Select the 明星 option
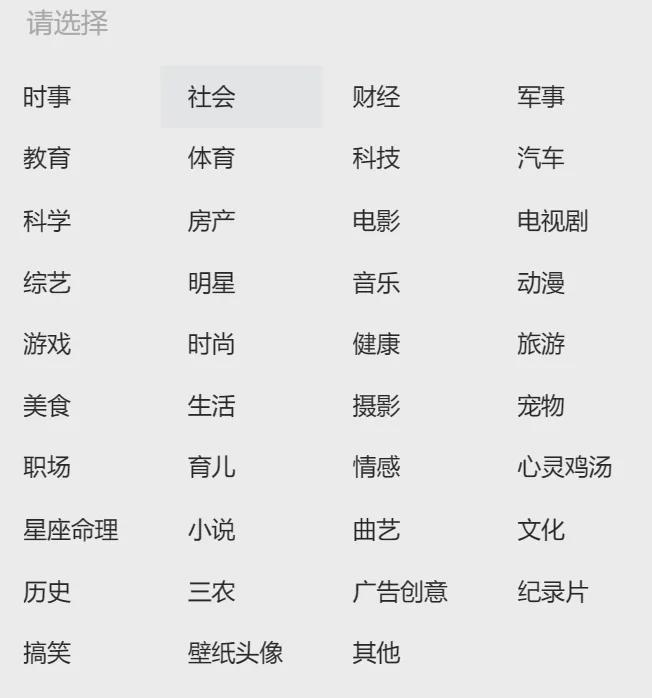Screen dimensions: 652x698 [x=212, y=283]
